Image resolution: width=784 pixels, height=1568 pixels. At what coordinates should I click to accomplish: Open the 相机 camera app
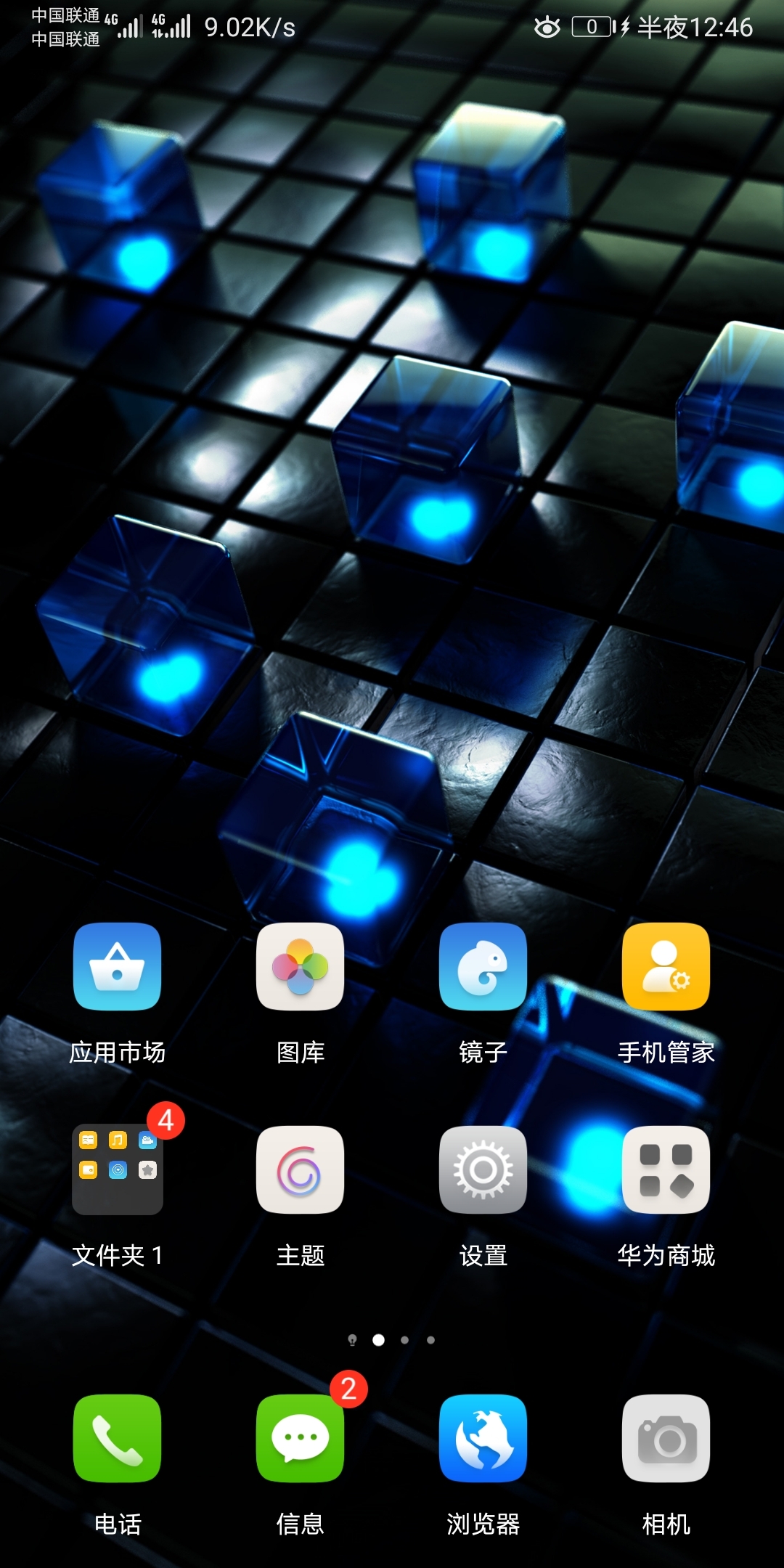point(666,1438)
